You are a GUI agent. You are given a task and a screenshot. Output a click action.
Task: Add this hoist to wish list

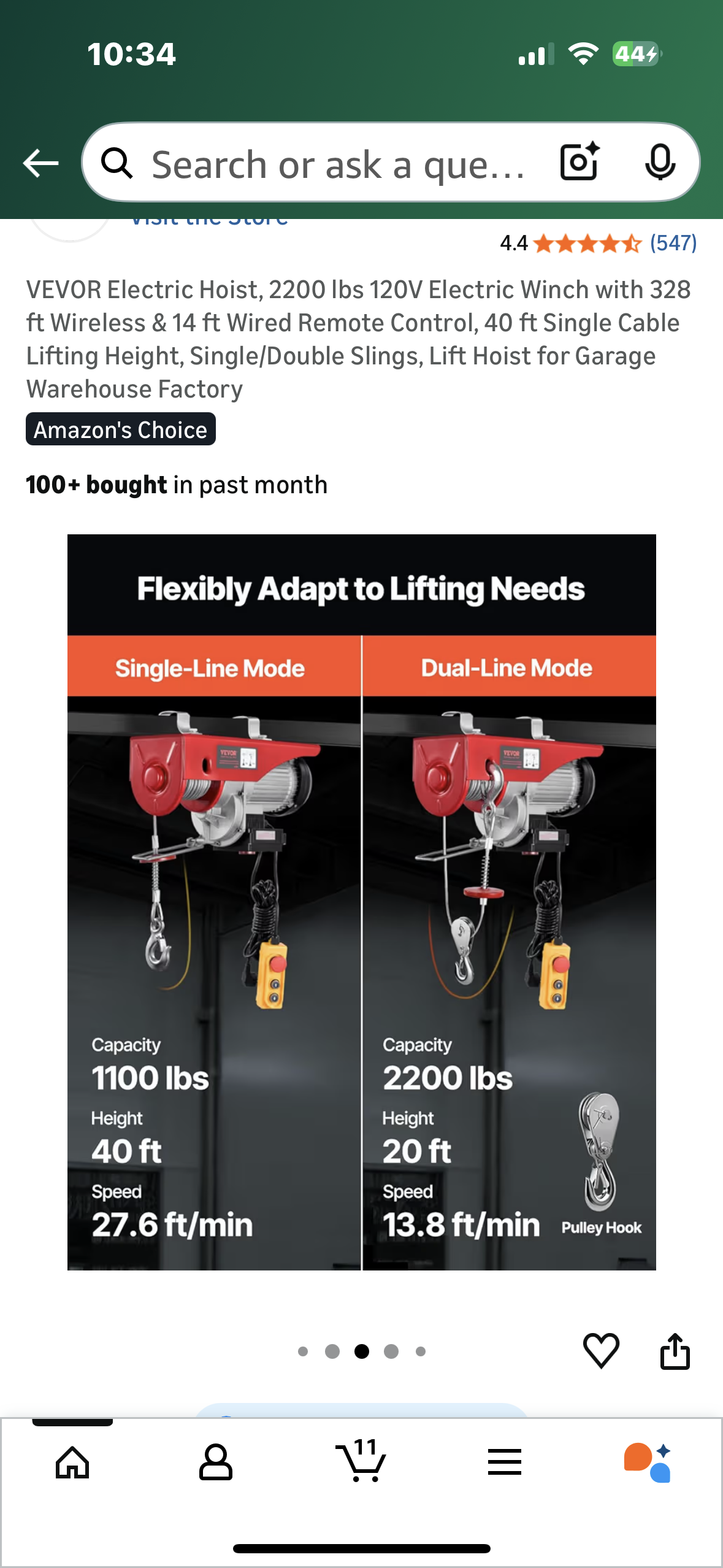(601, 1350)
